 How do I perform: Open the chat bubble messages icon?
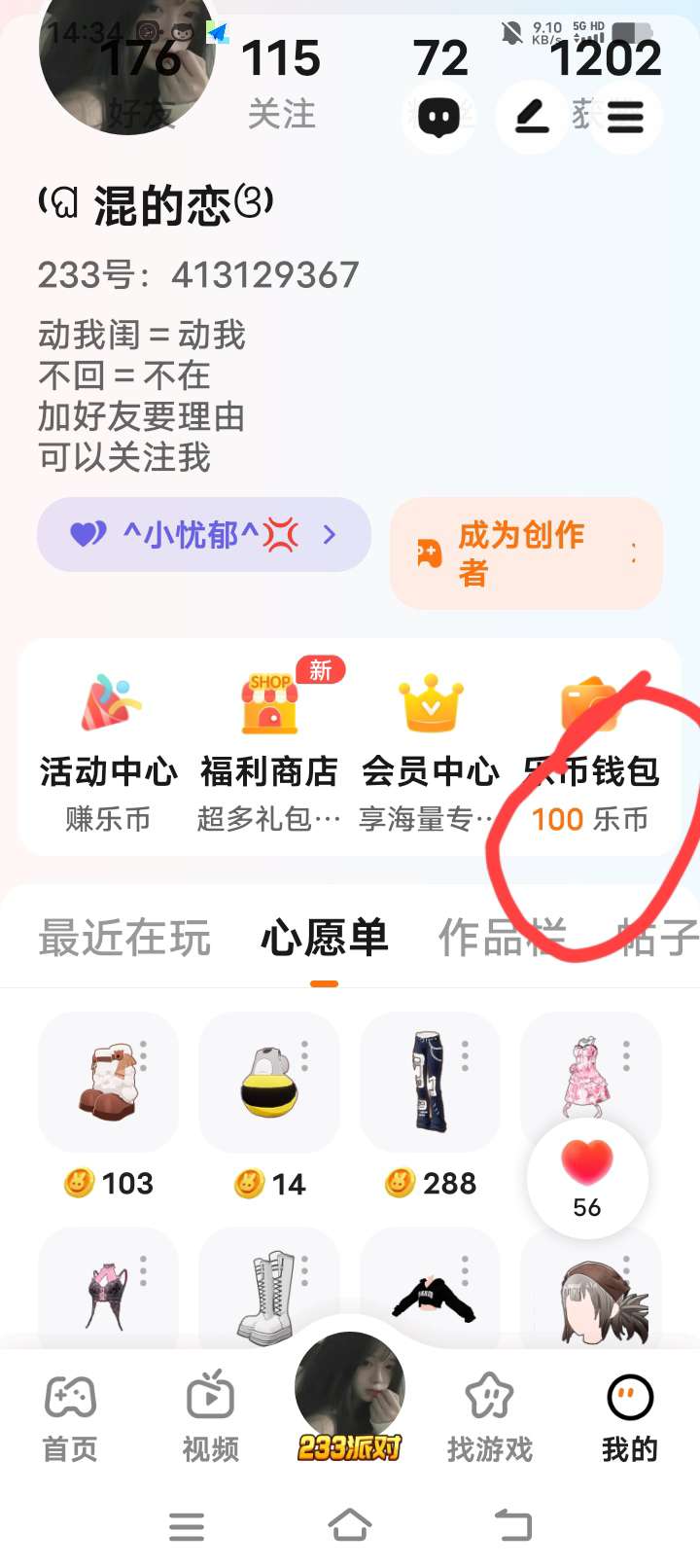(438, 118)
